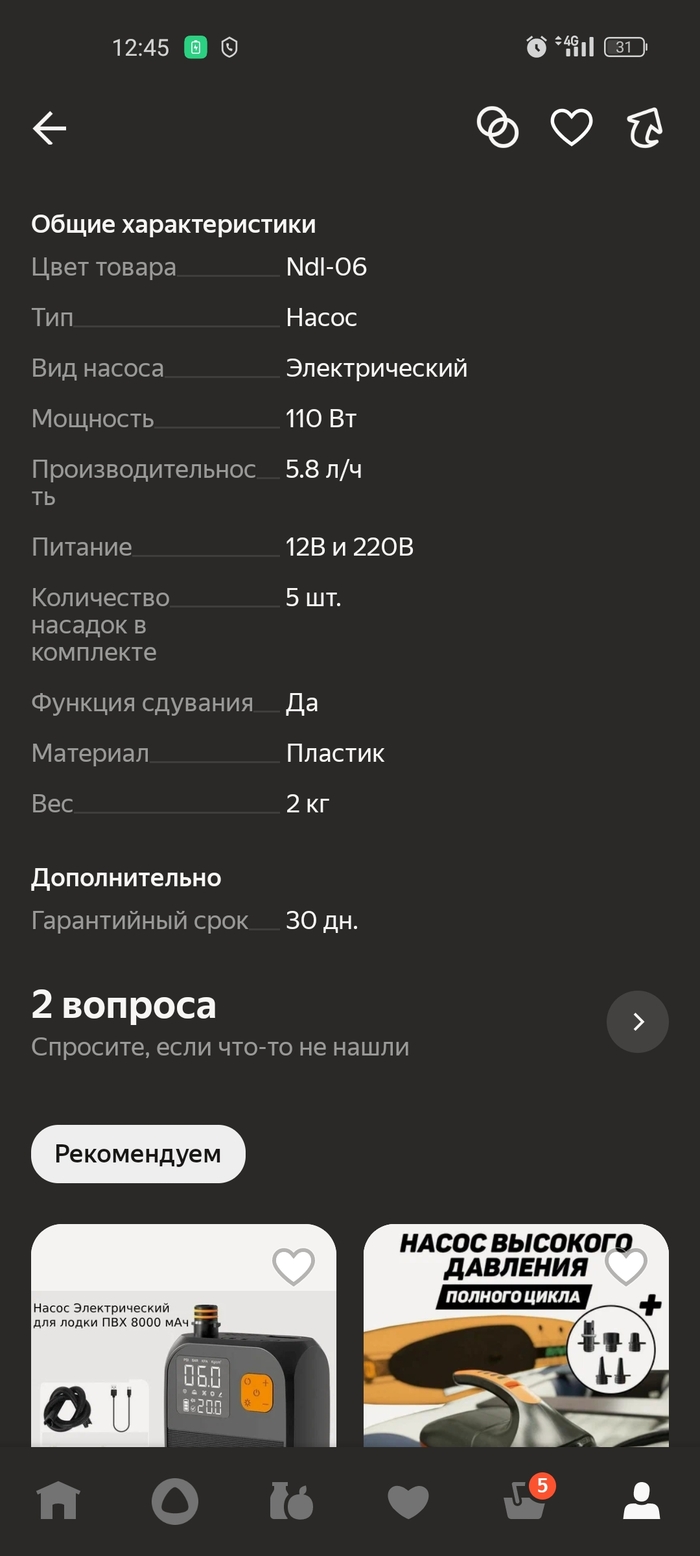700x1556 pixels.
Task: Switch to the home tab
Action: click(x=59, y=1501)
